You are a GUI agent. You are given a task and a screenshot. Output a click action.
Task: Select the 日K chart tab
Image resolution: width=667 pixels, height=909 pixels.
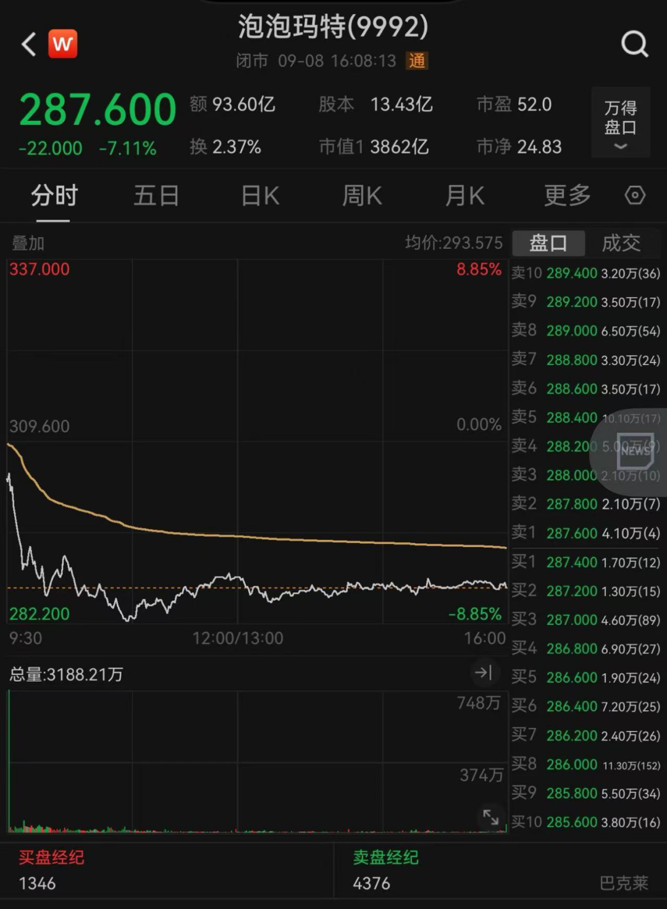coord(260,195)
